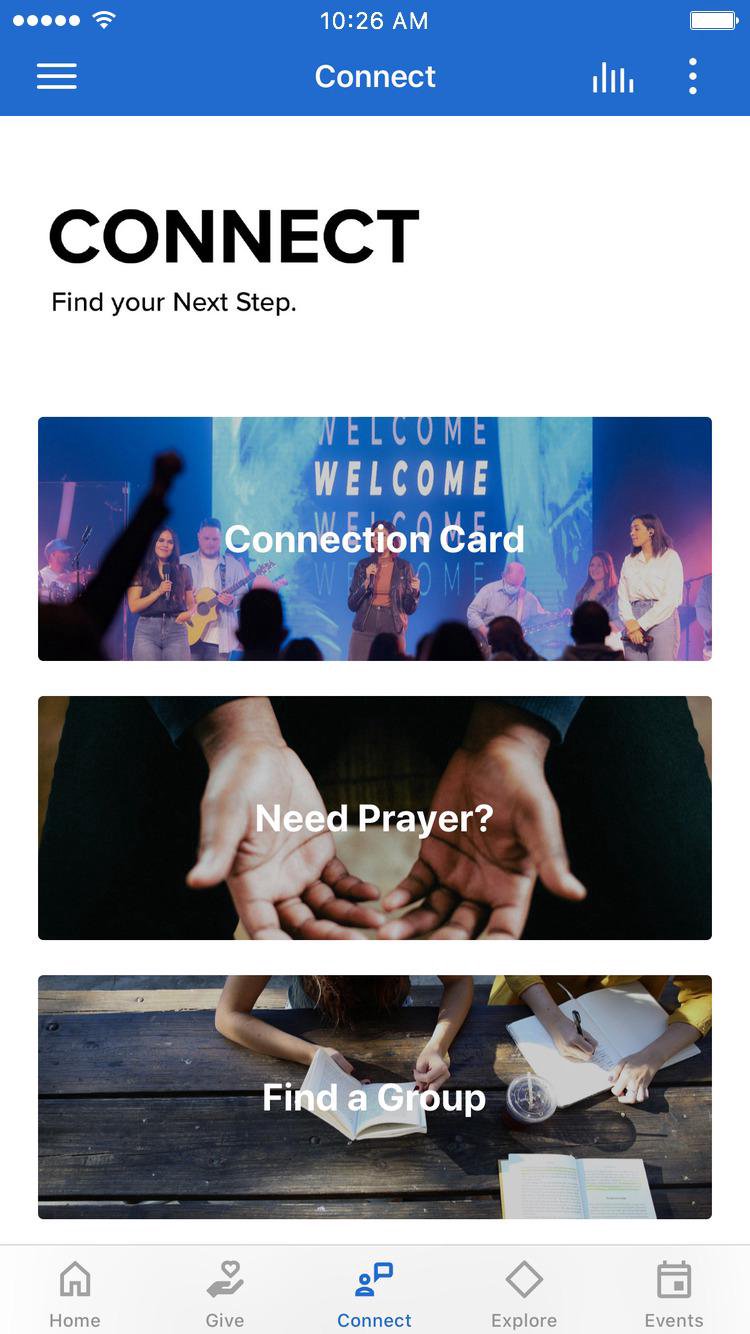Open the hamburger drawer menu
This screenshot has width=750, height=1334.
(57, 77)
